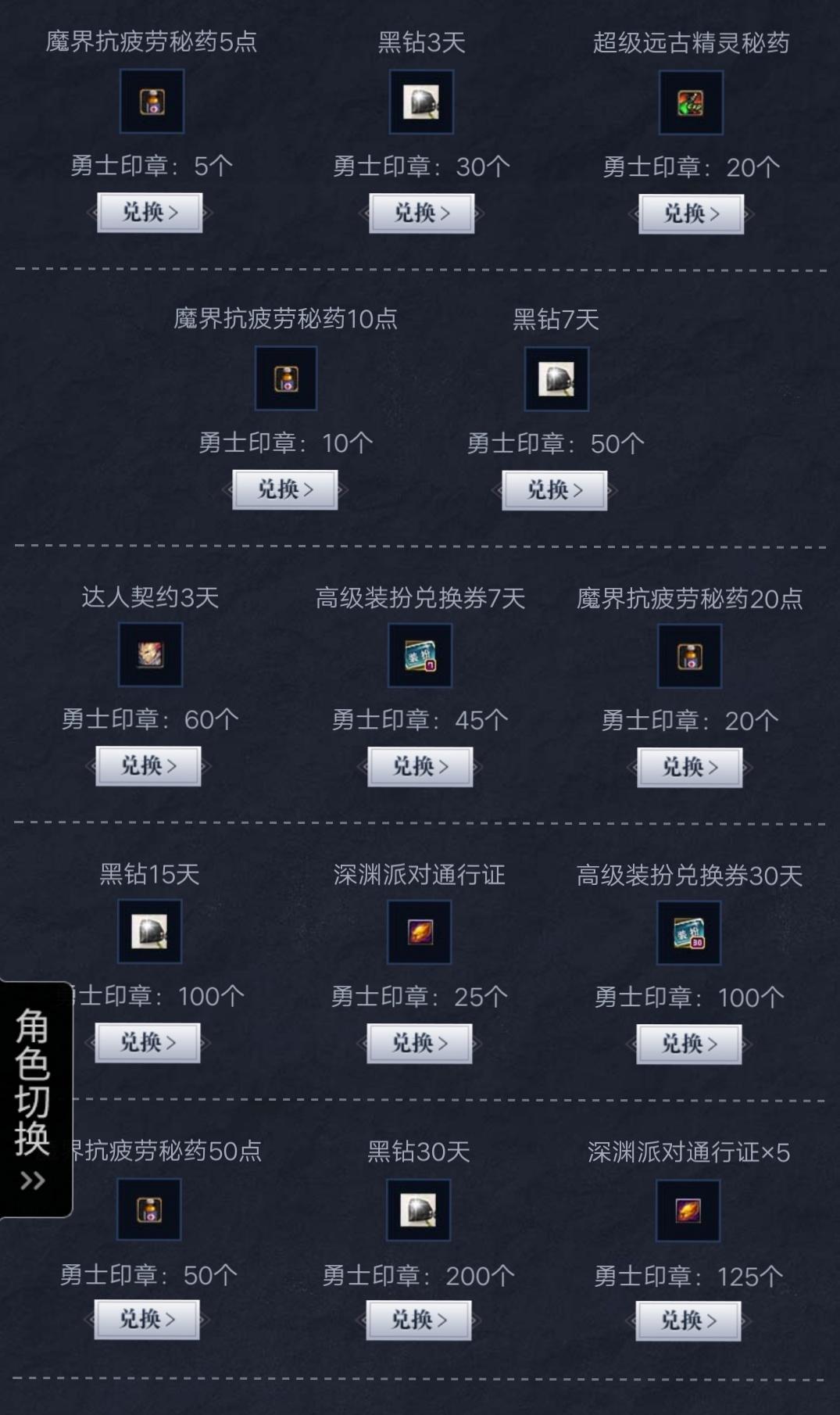Open the 角色切换 side panel
The width and height of the screenshot is (840, 1415).
(34, 1099)
